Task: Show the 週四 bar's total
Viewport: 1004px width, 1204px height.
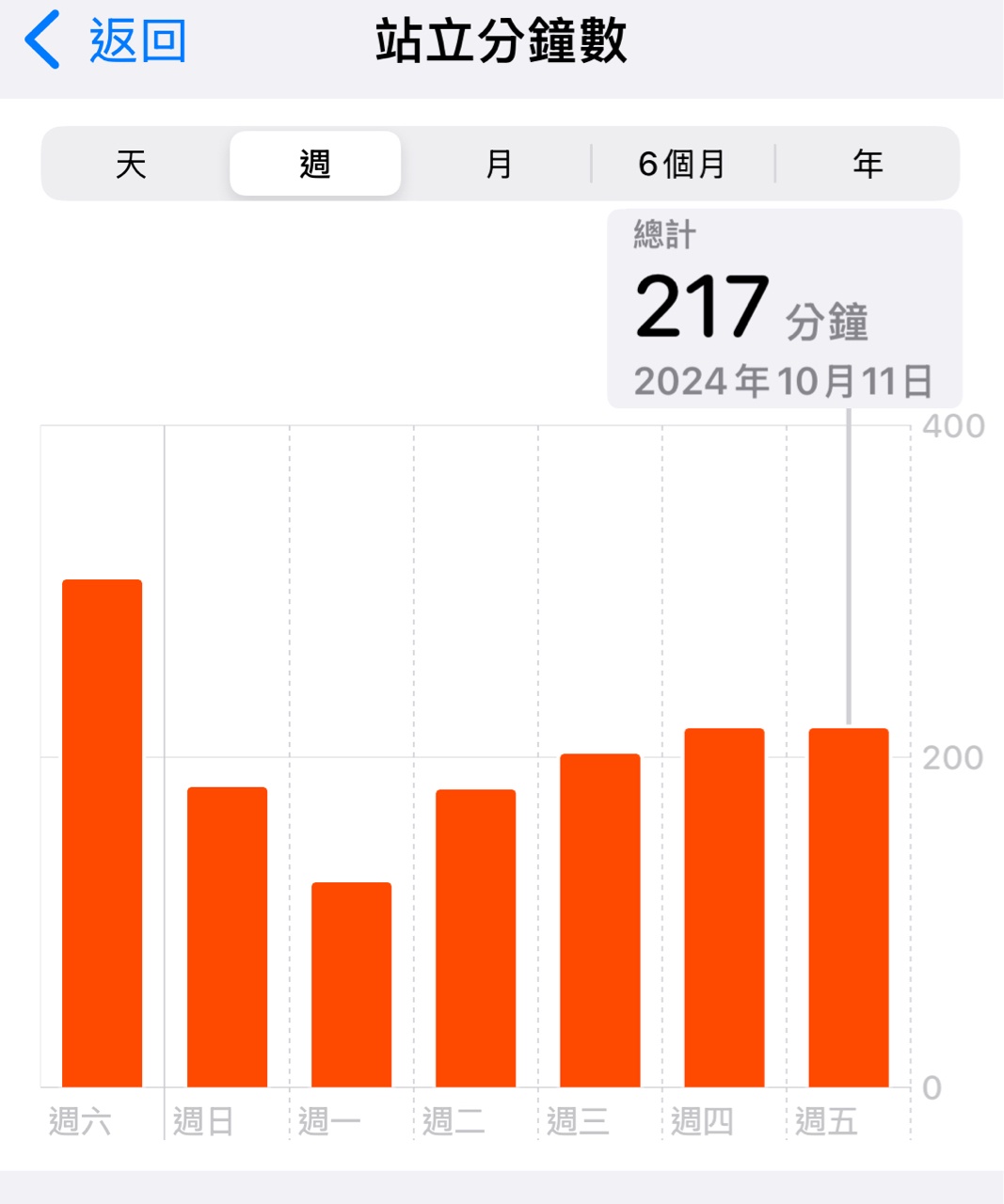Action: 724,907
